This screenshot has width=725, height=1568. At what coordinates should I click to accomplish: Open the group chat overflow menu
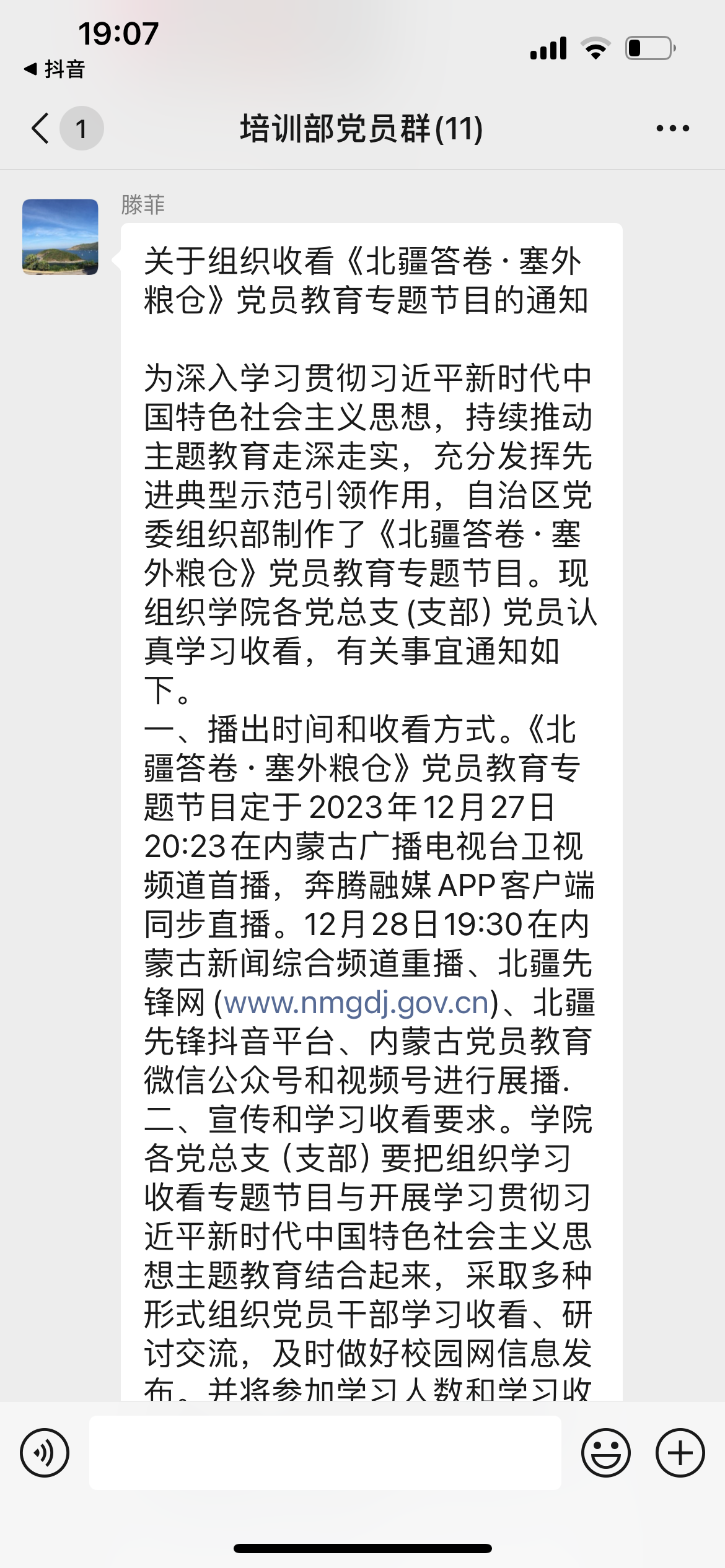tap(672, 129)
